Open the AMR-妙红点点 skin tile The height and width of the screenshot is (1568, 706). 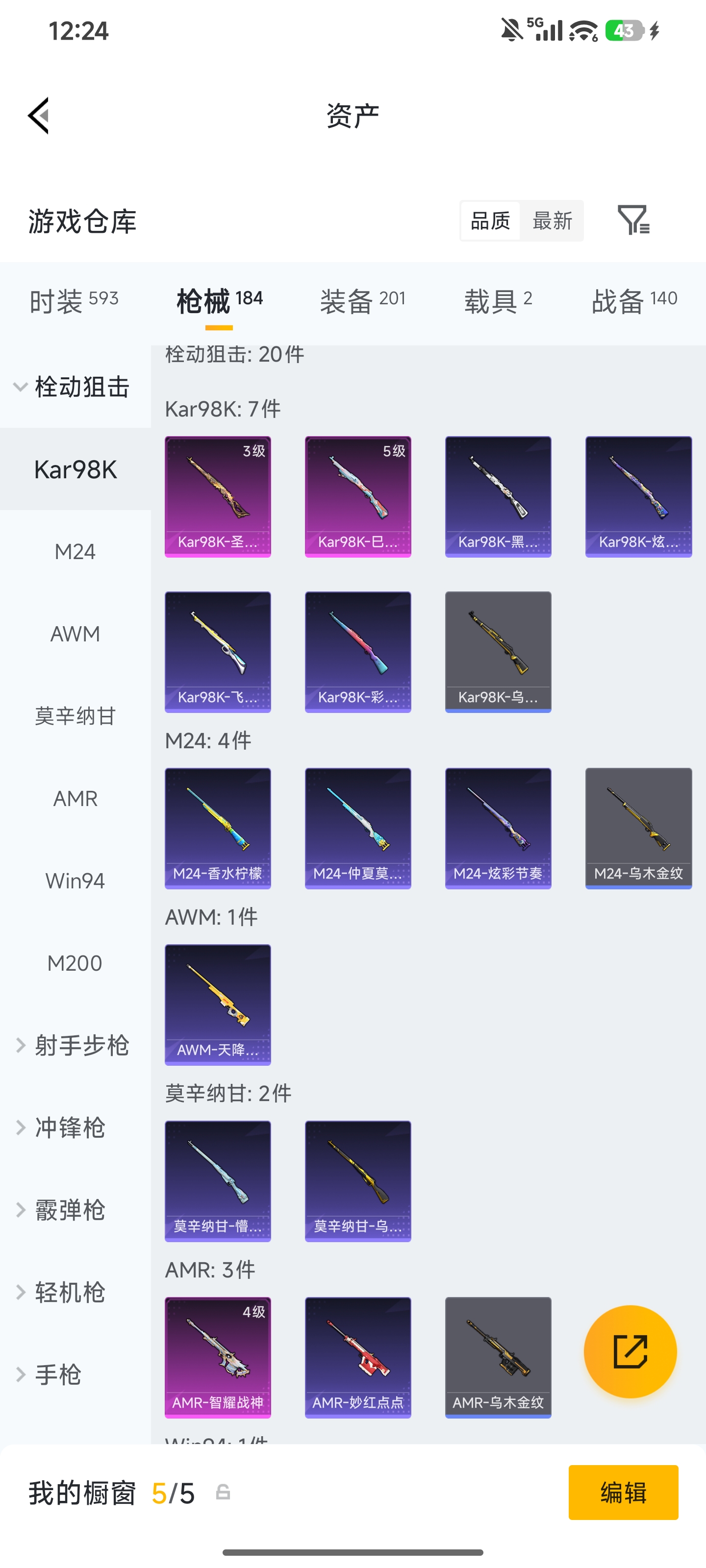[x=357, y=1357]
